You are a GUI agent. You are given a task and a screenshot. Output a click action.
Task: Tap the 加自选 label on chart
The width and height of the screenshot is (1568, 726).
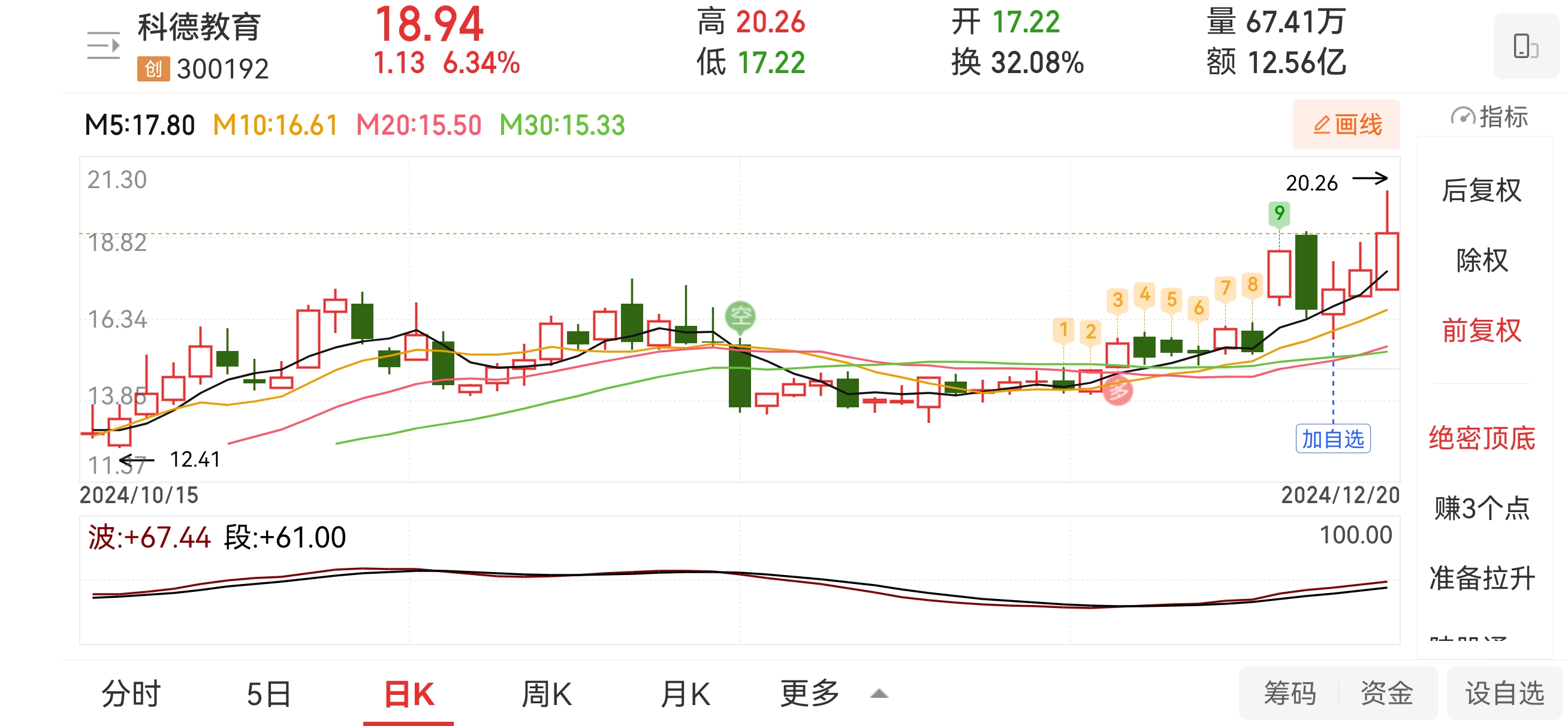(x=1333, y=438)
